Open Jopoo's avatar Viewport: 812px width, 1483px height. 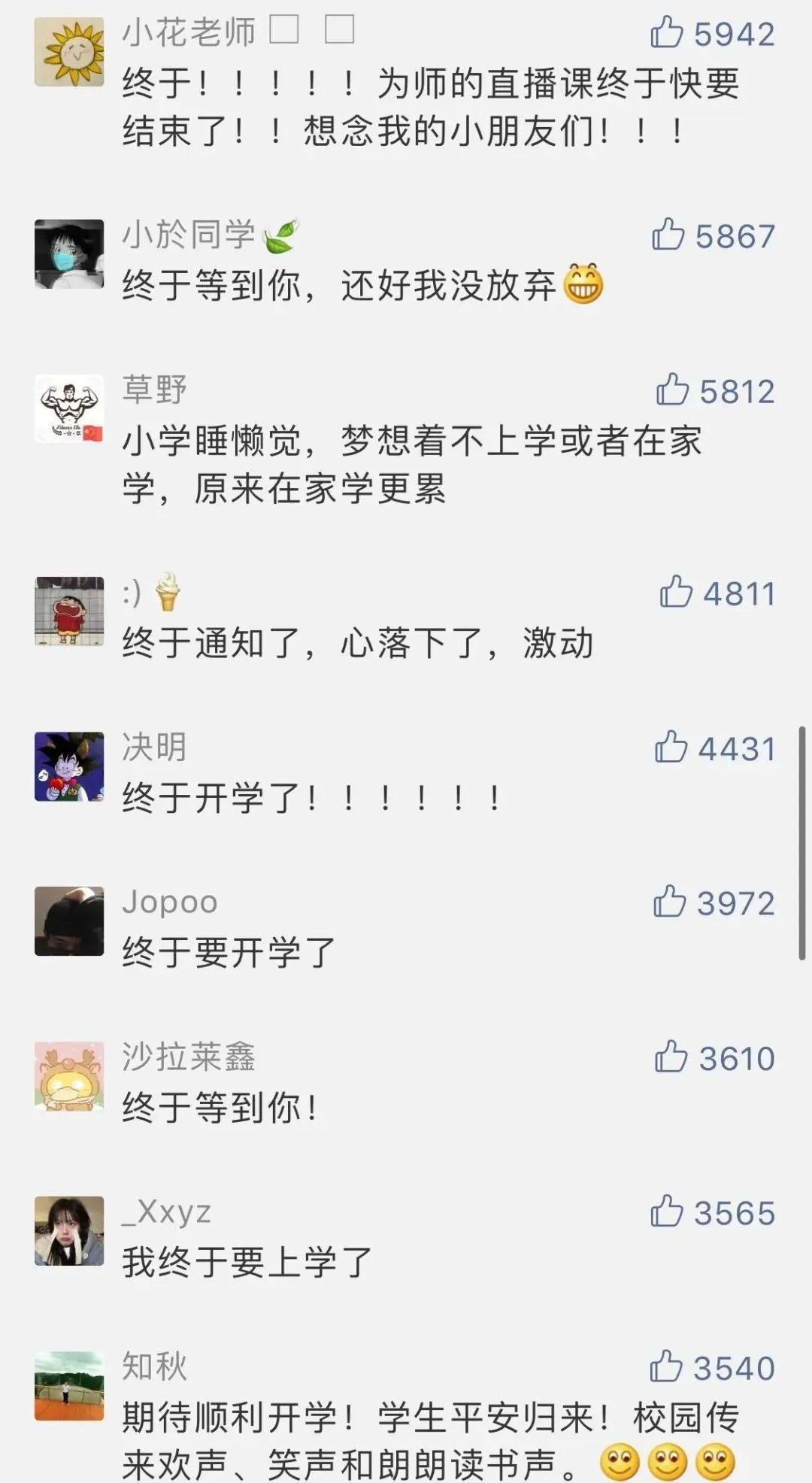[x=69, y=921]
